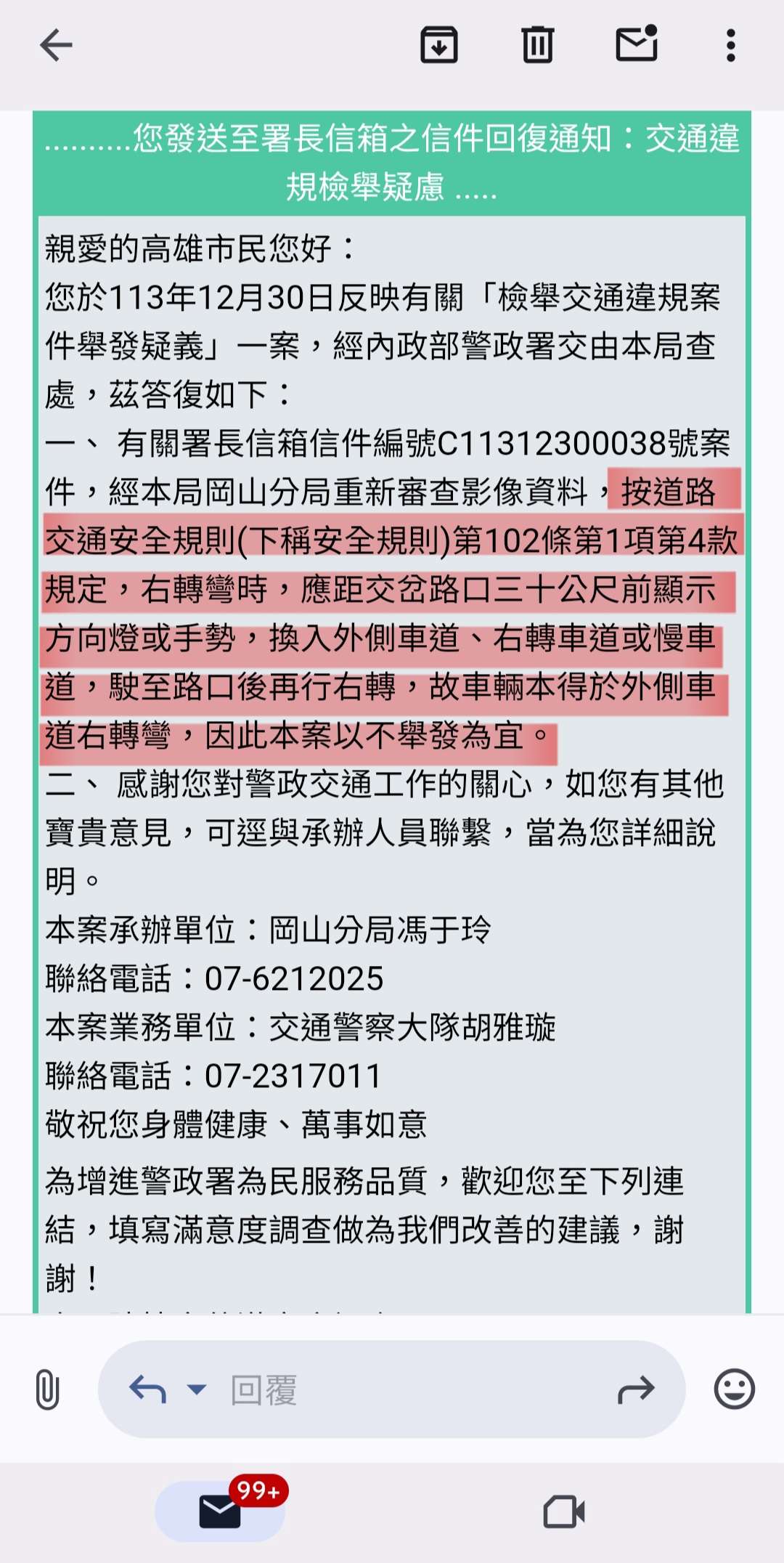This screenshot has height=1563, width=784.
Task: Go back to the inbox
Action: coord(56,46)
